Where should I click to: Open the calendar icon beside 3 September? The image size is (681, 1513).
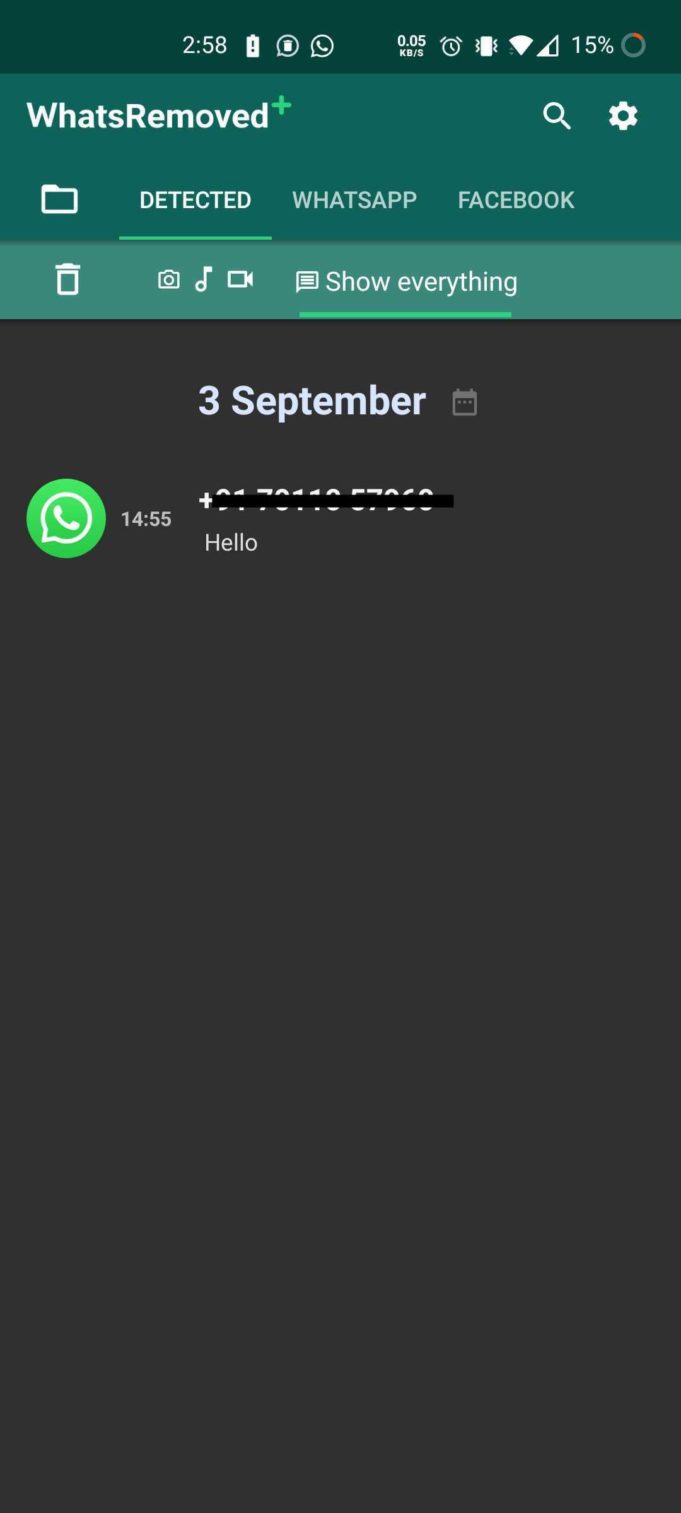[465, 402]
